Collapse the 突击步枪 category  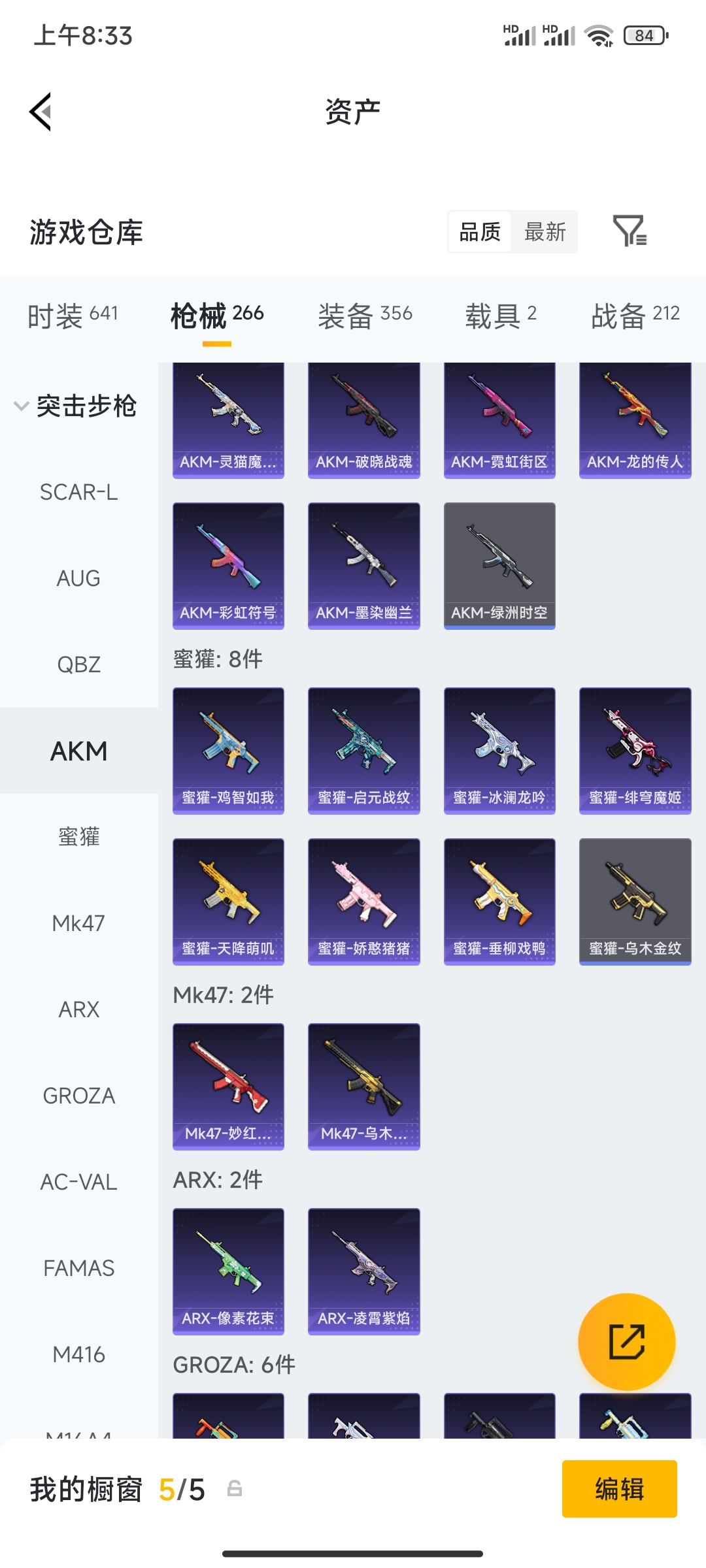pos(76,406)
